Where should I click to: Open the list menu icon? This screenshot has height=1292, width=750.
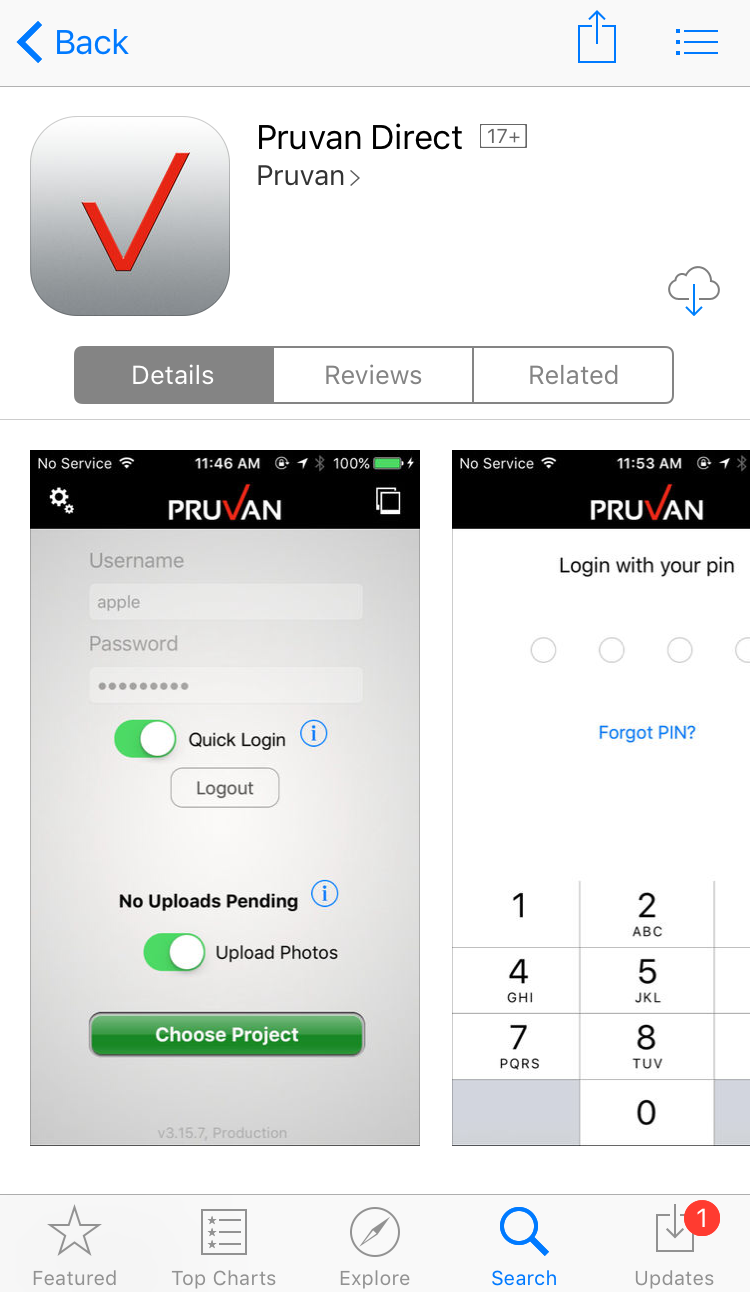696,42
